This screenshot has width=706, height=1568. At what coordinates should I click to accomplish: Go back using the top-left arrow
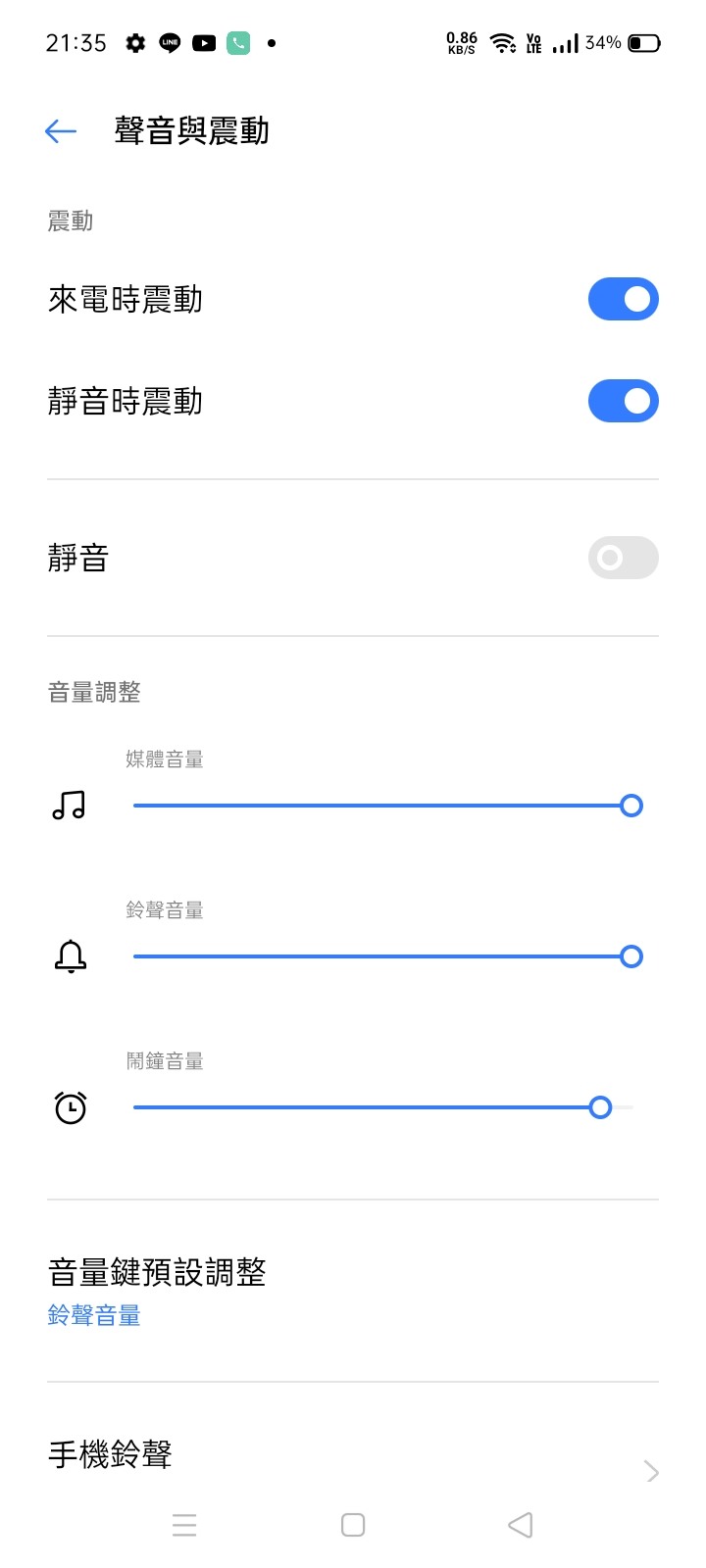click(x=61, y=131)
